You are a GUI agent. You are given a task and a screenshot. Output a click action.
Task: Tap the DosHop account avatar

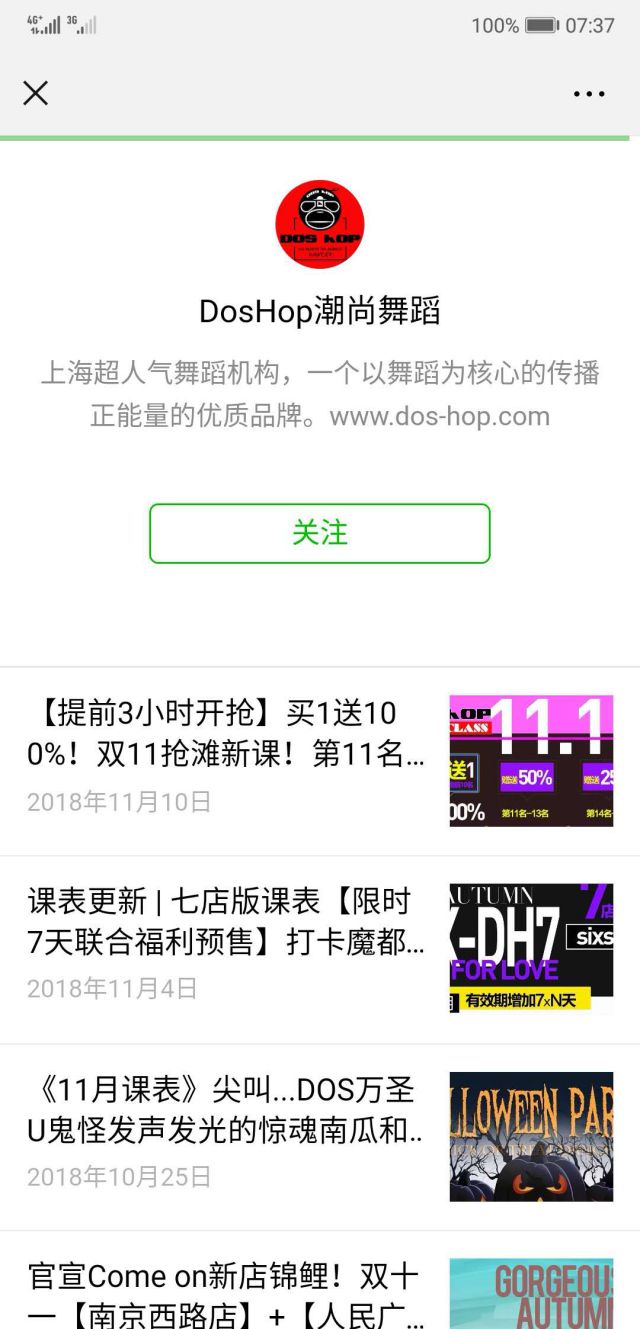pyautogui.click(x=320, y=225)
